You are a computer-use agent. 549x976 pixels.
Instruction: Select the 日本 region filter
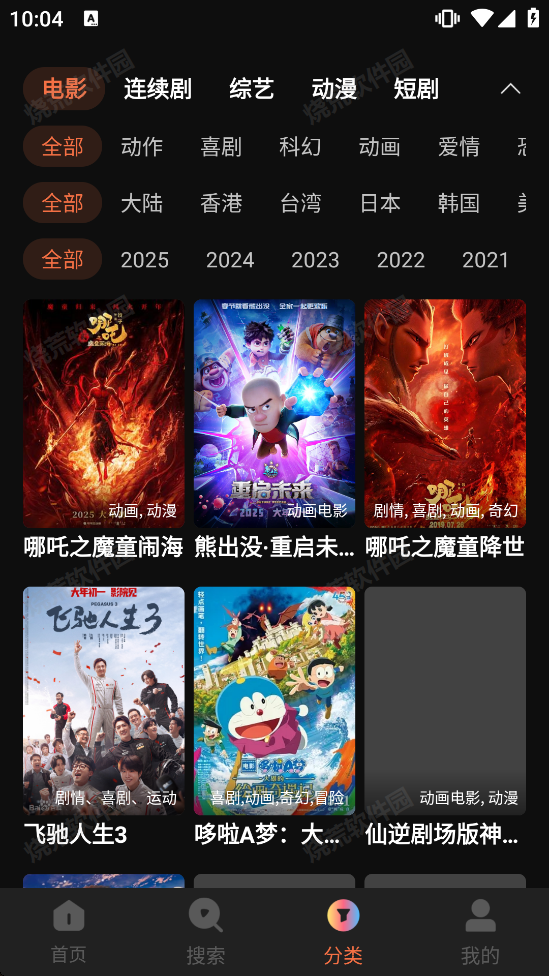(380, 203)
